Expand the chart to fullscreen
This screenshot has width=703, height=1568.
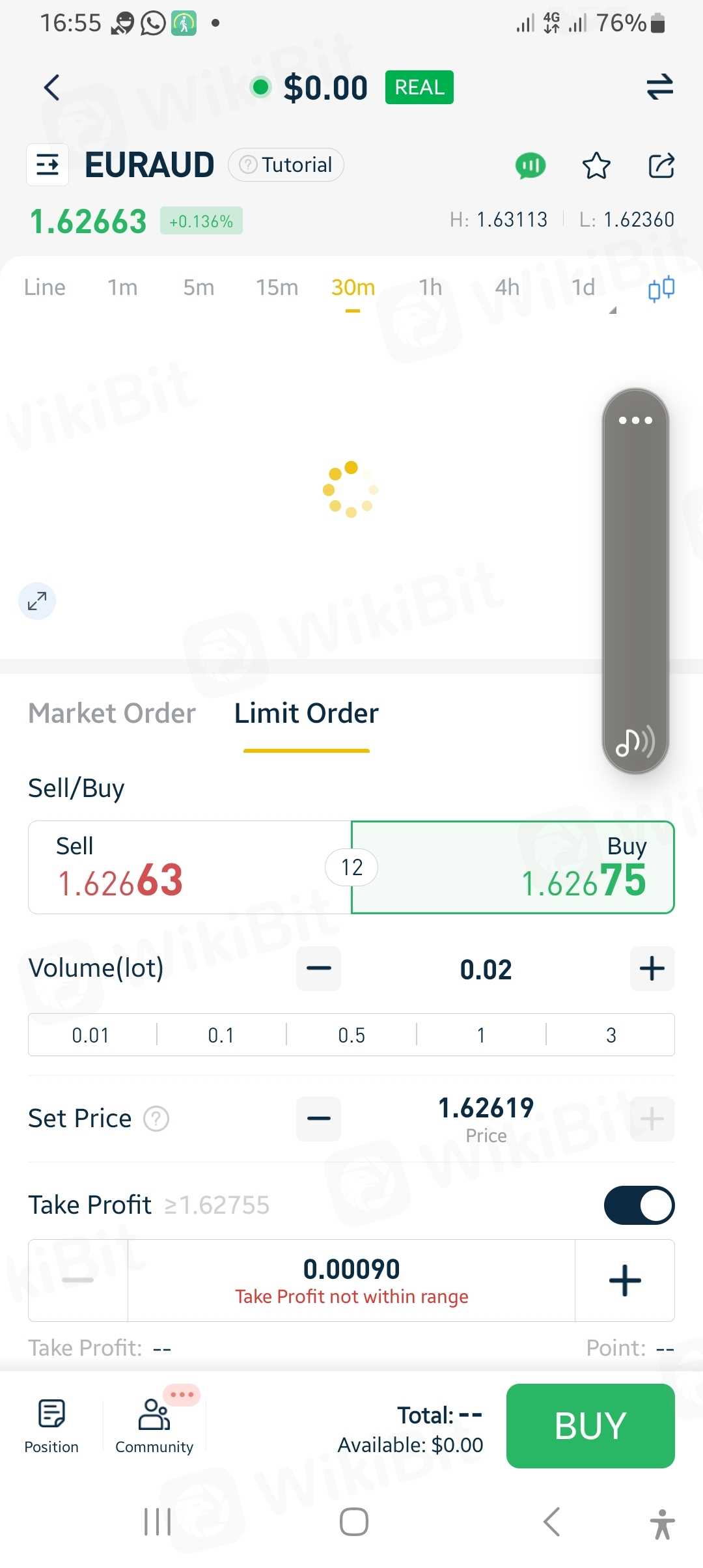click(37, 600)
